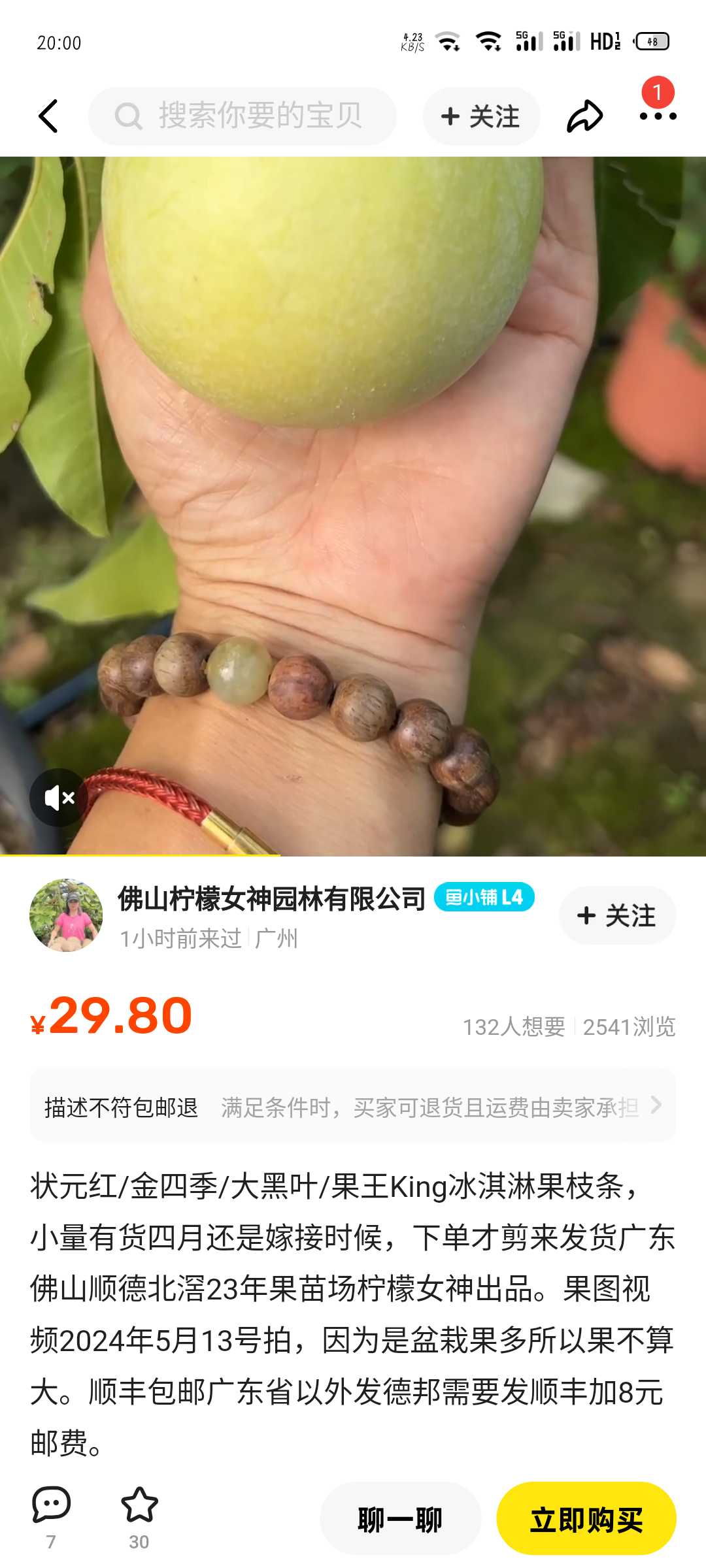This screenshot has width=706, height=1568.
Task: Unmute the product video
Action: pyautogui.click(x=59, y=797)
